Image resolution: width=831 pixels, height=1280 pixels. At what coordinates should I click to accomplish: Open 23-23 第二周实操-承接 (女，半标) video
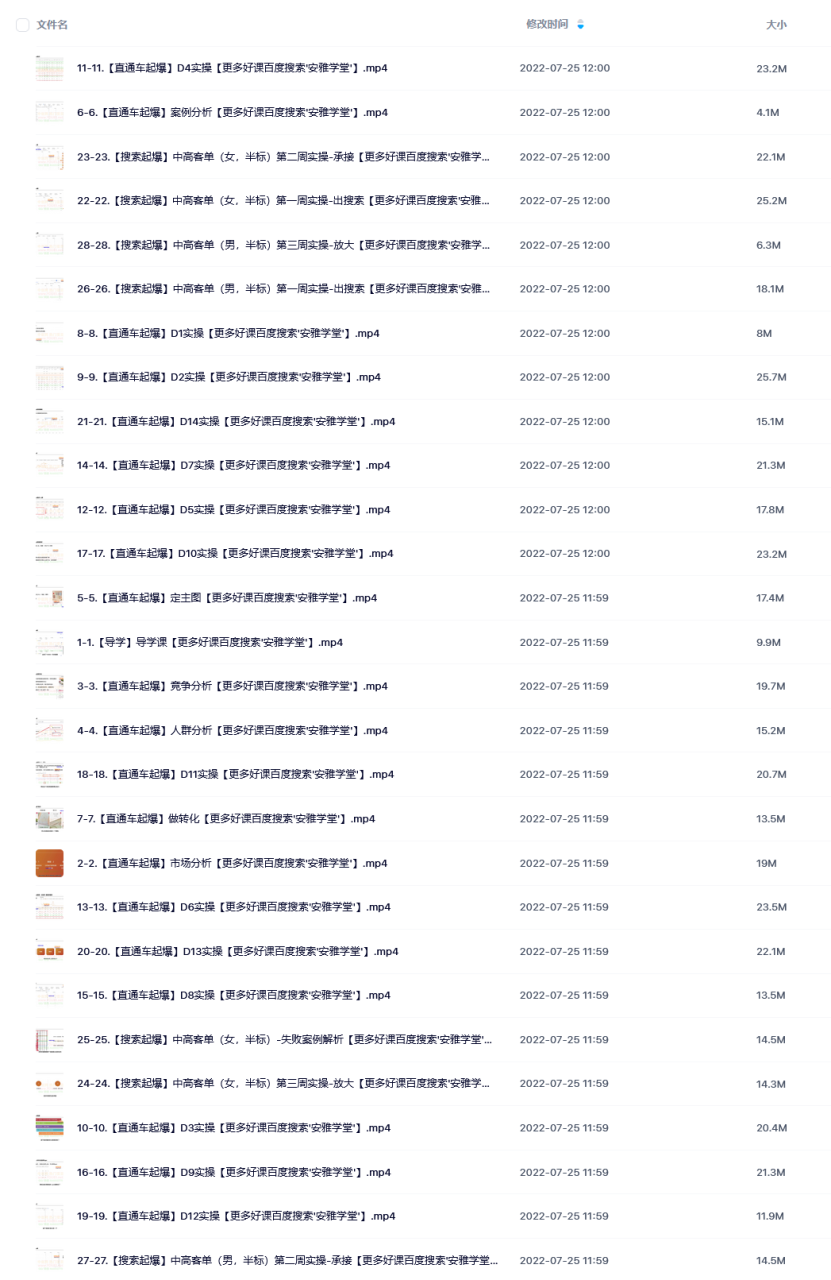pyautogui.click(x=283, y=157)
